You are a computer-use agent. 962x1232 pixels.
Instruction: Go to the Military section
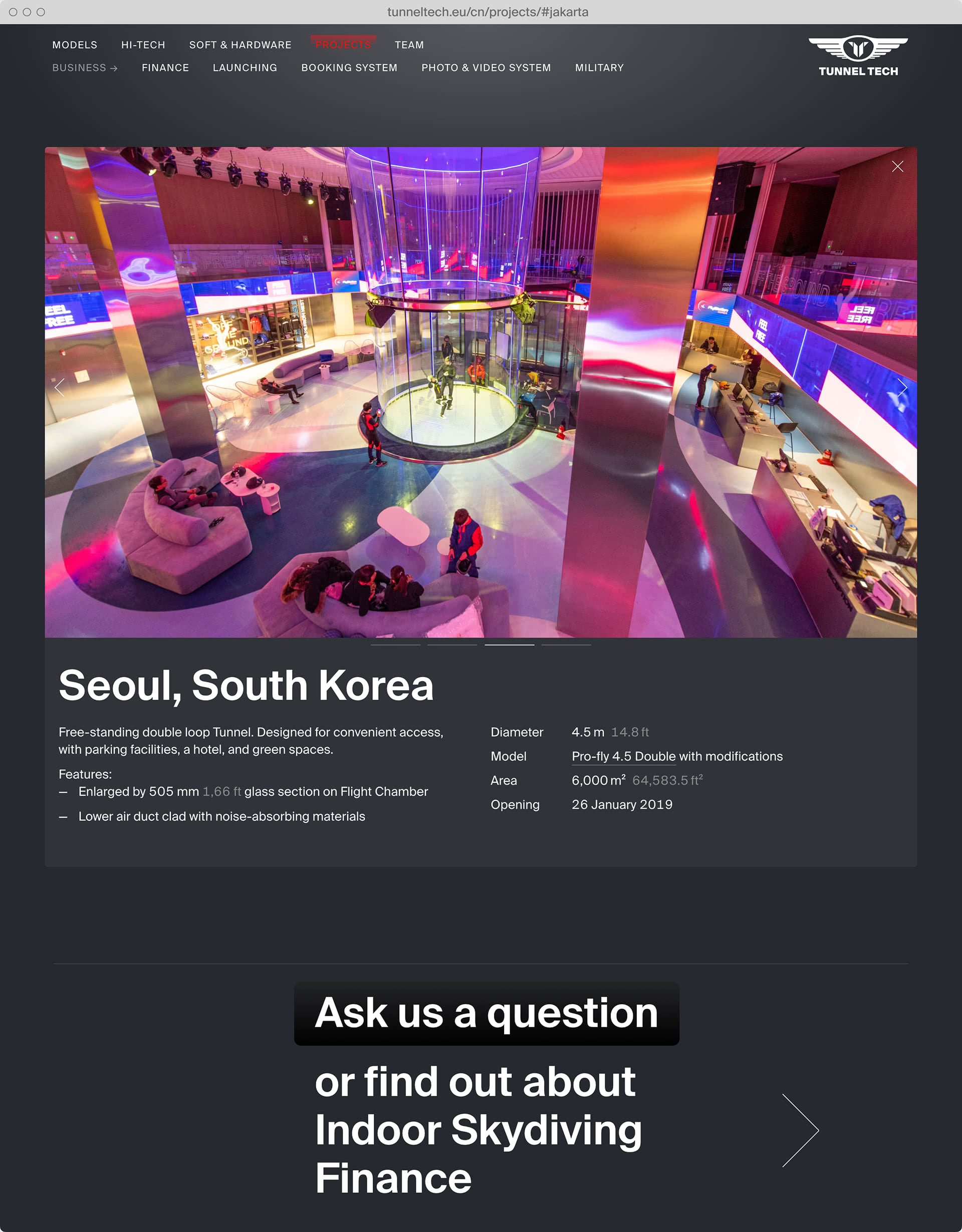click(599, 68)
